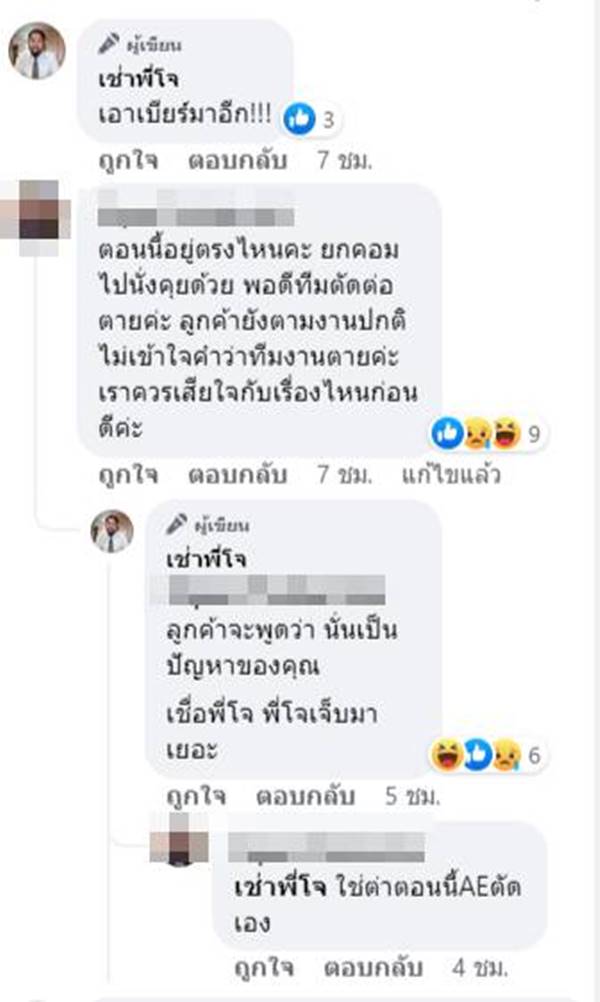View the 6 reactions on เช่าพี่โจ's reply

[487, 756]
